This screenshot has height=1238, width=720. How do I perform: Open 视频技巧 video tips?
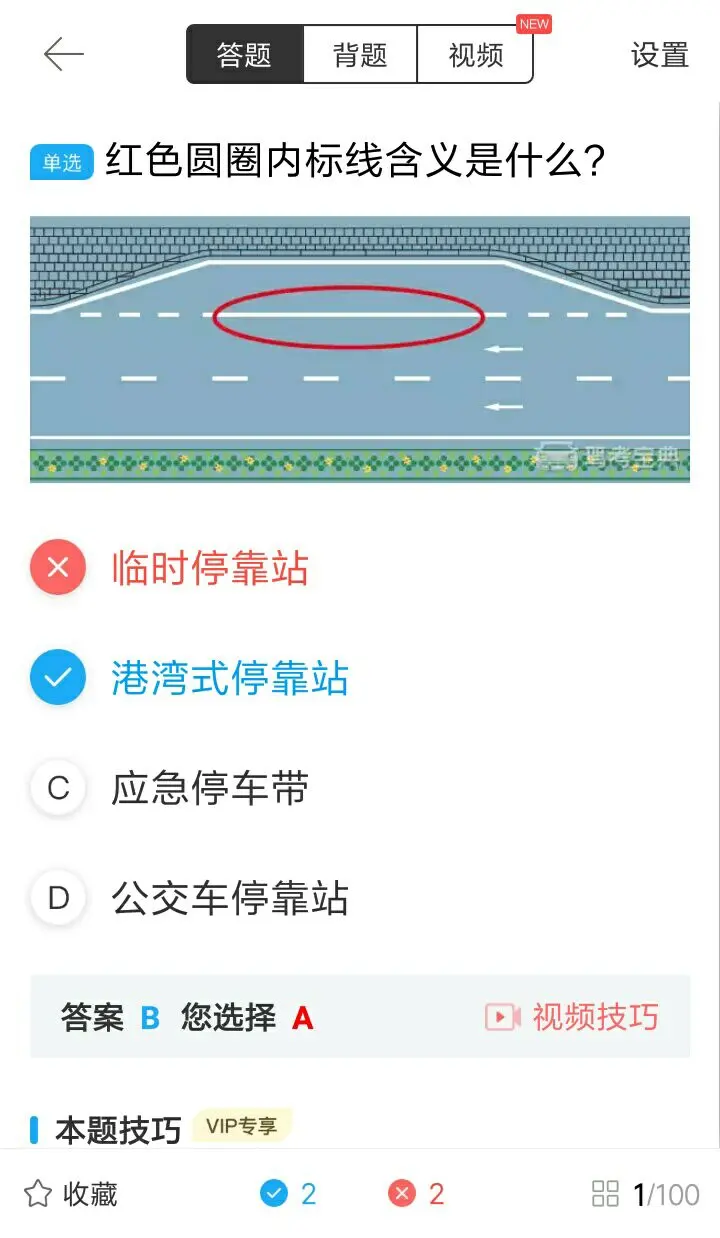(573, 1017)
